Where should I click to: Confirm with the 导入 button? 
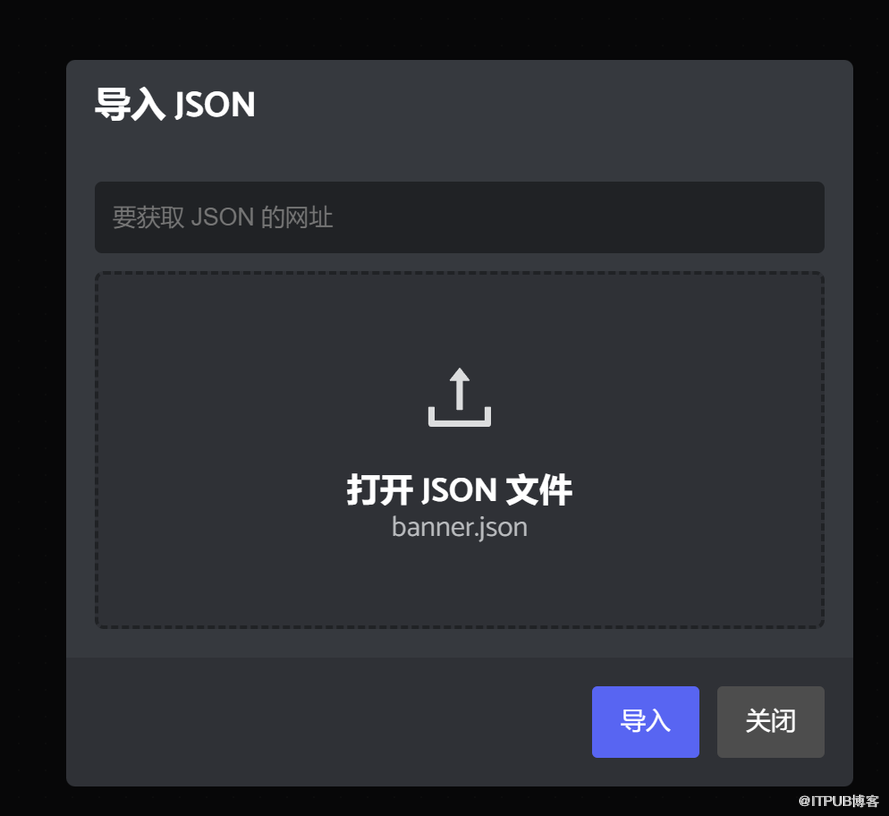point(645,721)
